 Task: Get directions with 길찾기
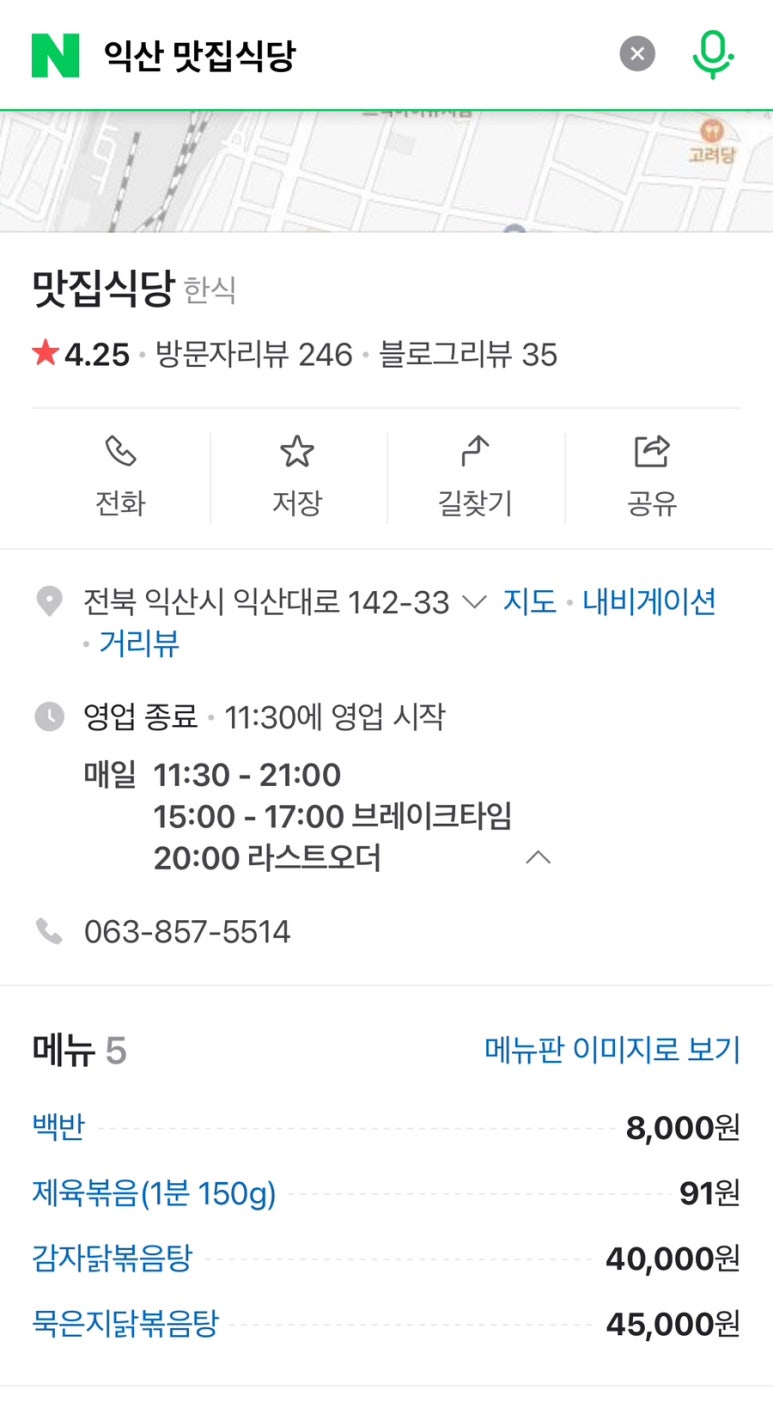475,478
